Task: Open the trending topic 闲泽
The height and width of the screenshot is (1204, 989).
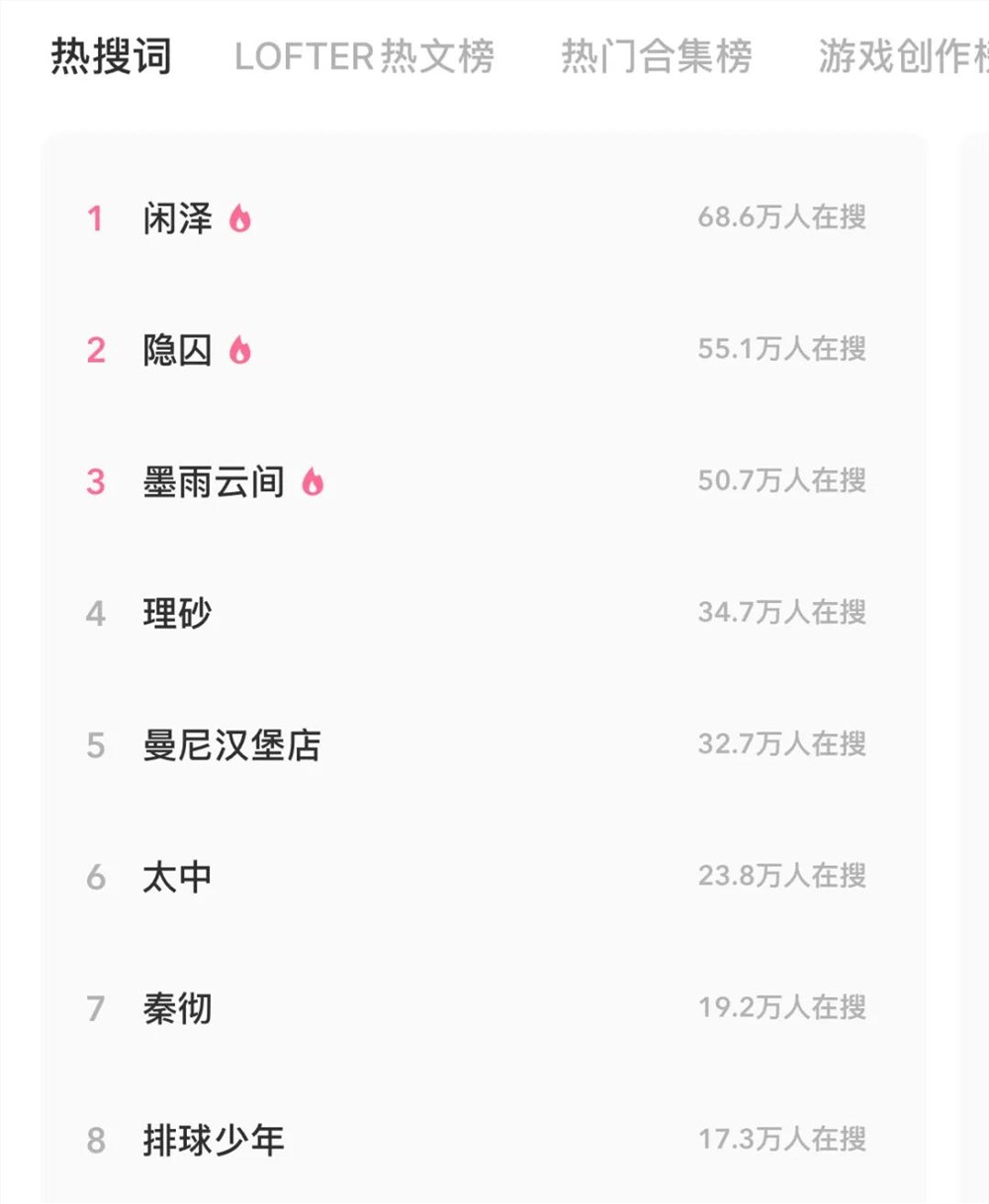Action: tap(175, 218)
